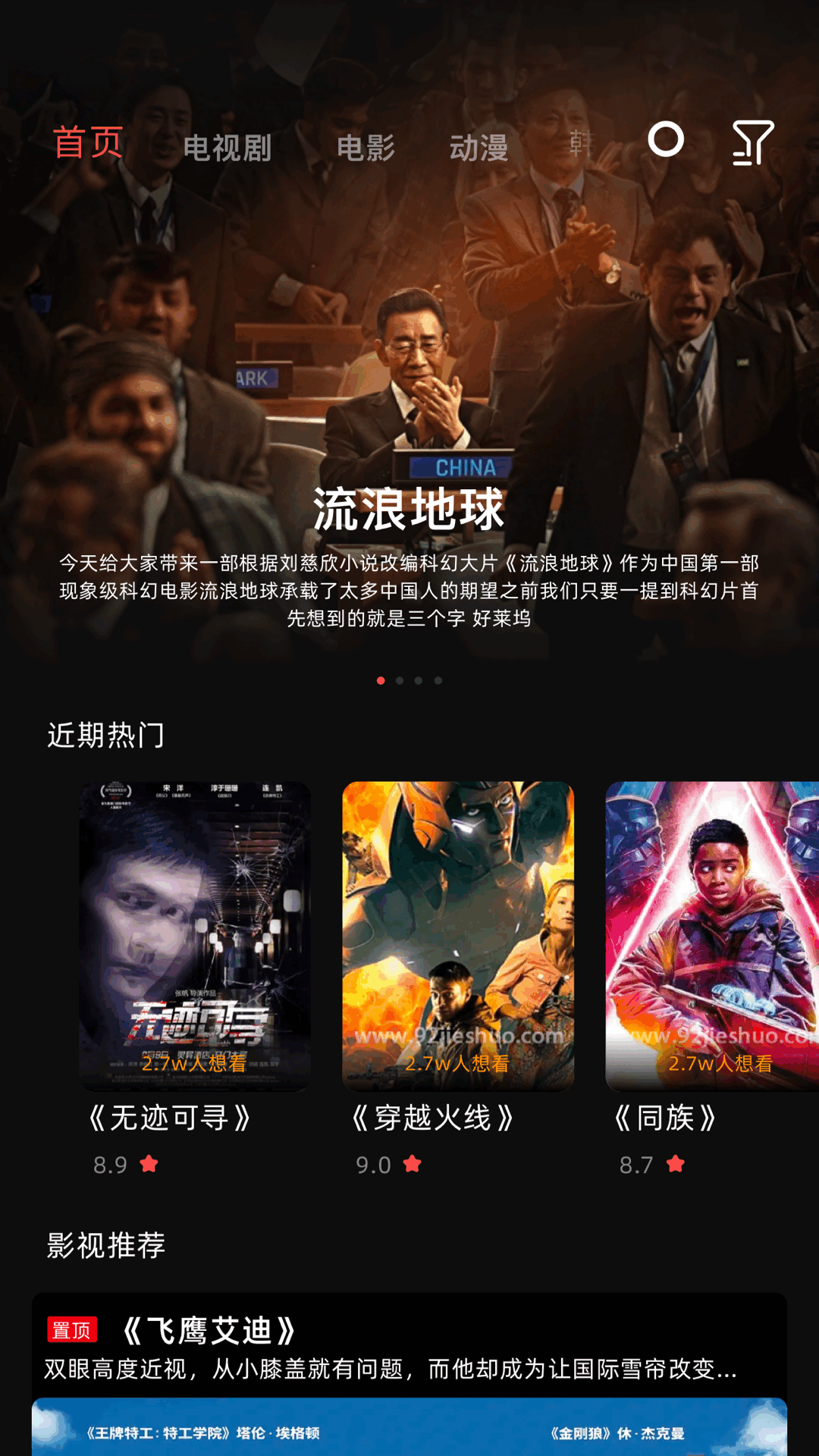Select the second carousel pagination dot
This screenshot has height=1456, width=819.
[x=399, y=681]
